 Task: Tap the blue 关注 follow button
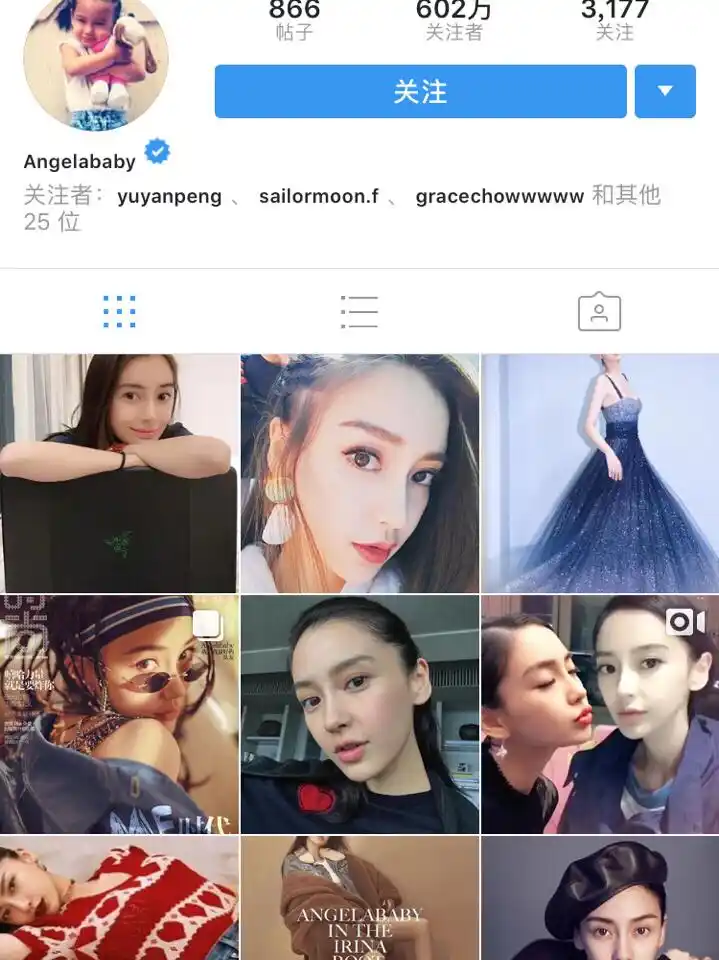point(420,92)
